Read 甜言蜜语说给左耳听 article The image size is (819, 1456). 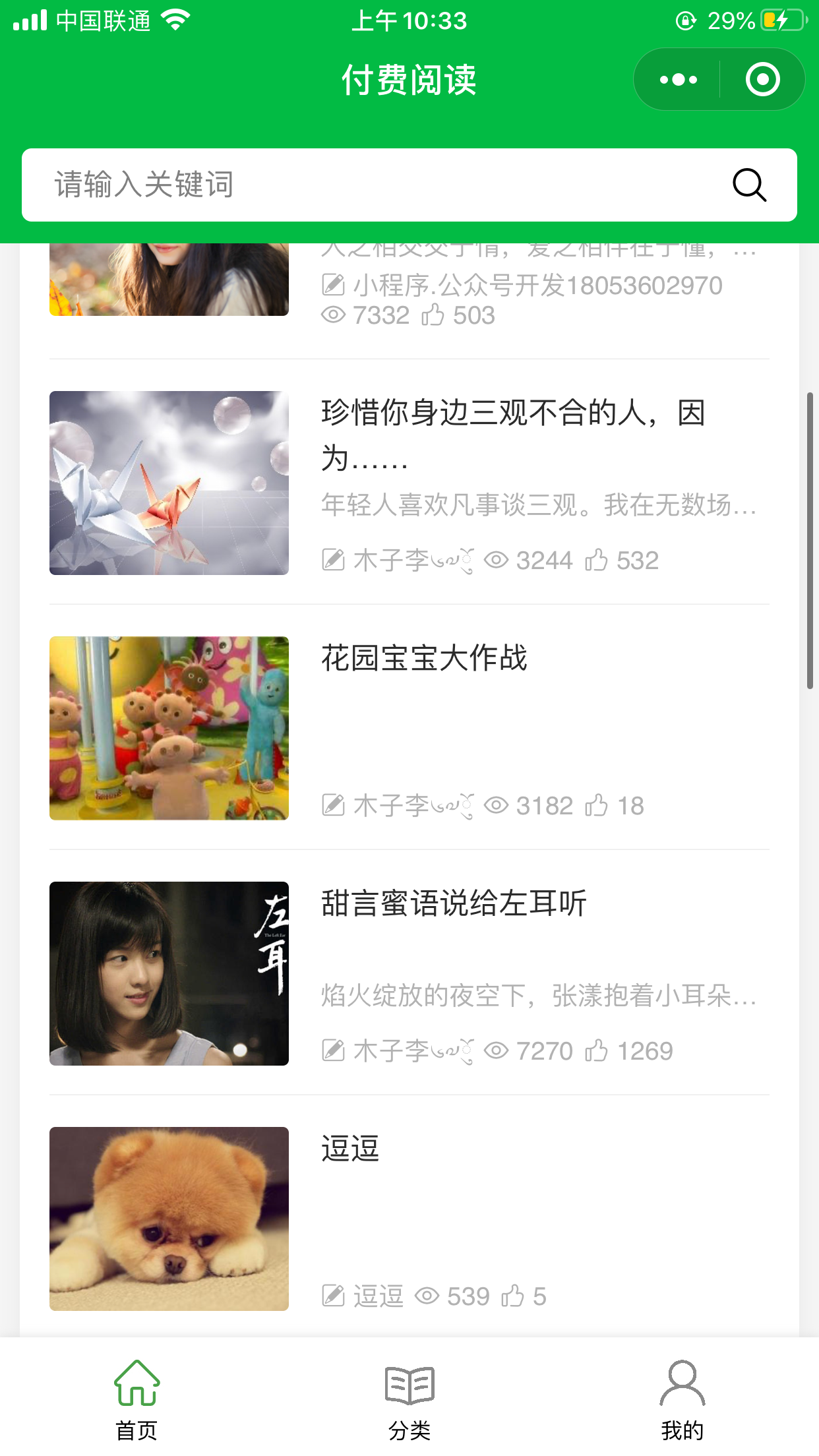[x=454, y=903]
